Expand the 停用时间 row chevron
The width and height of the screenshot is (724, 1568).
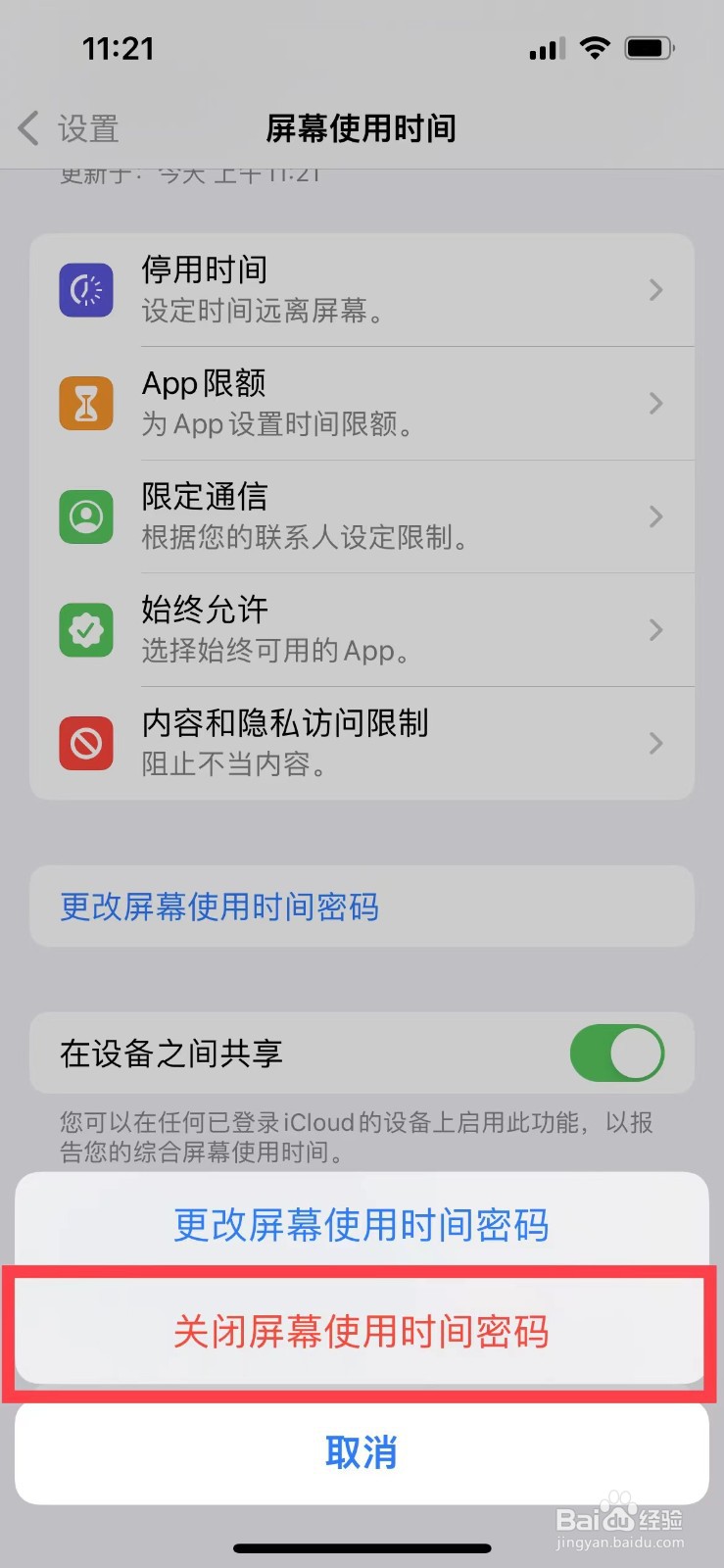coord(654,290)
